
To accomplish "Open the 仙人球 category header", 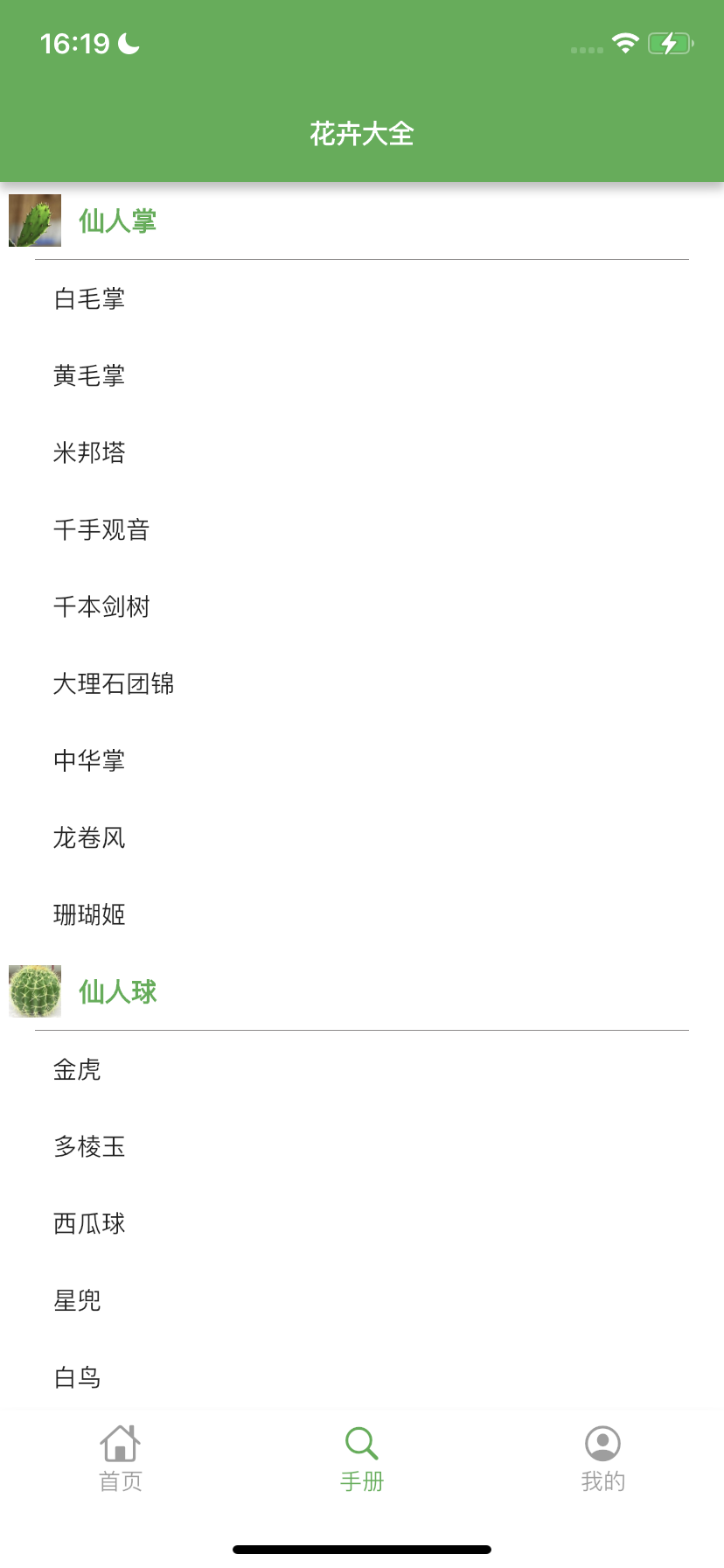I will coord(117,992).
